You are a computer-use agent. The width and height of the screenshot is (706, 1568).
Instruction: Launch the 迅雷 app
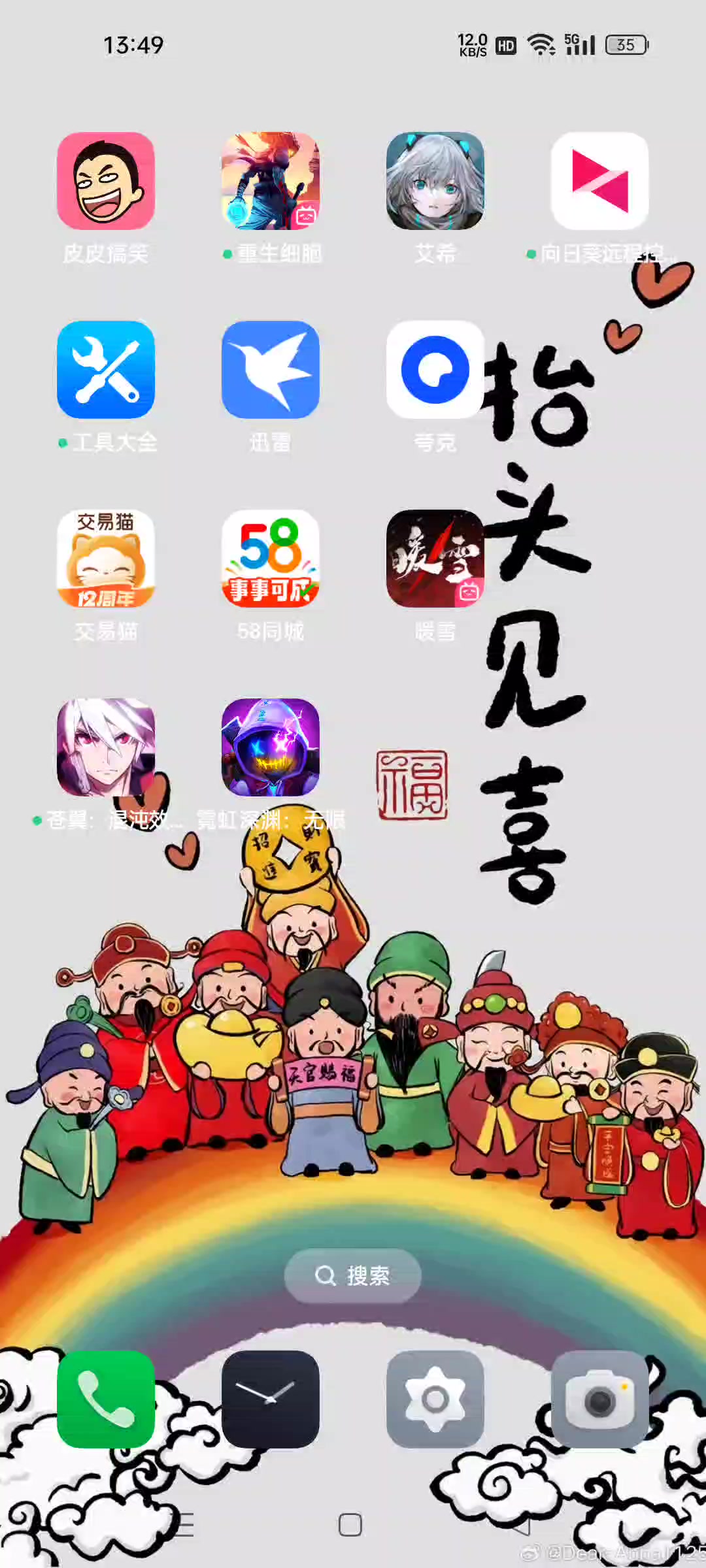[271, 370]
